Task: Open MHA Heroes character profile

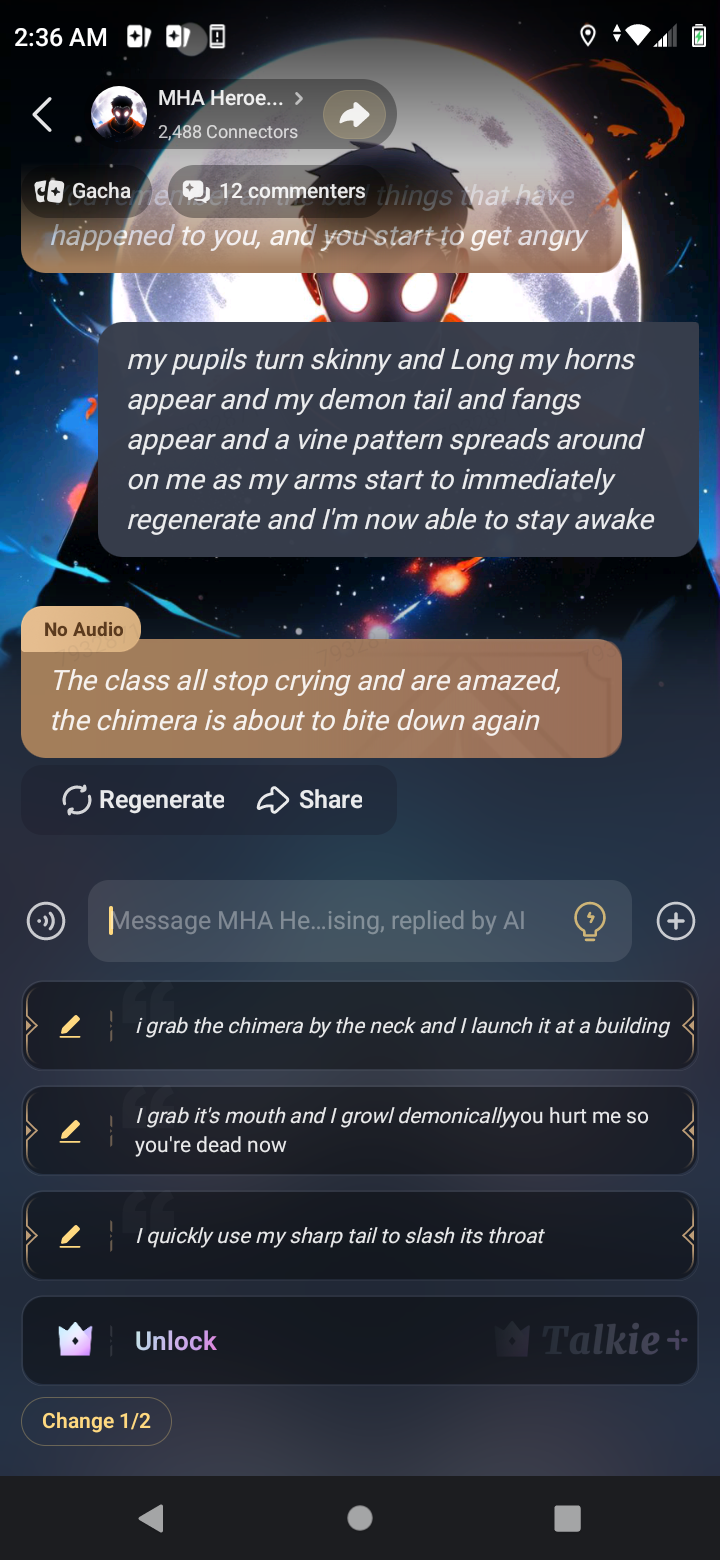Action: (198, 114)
